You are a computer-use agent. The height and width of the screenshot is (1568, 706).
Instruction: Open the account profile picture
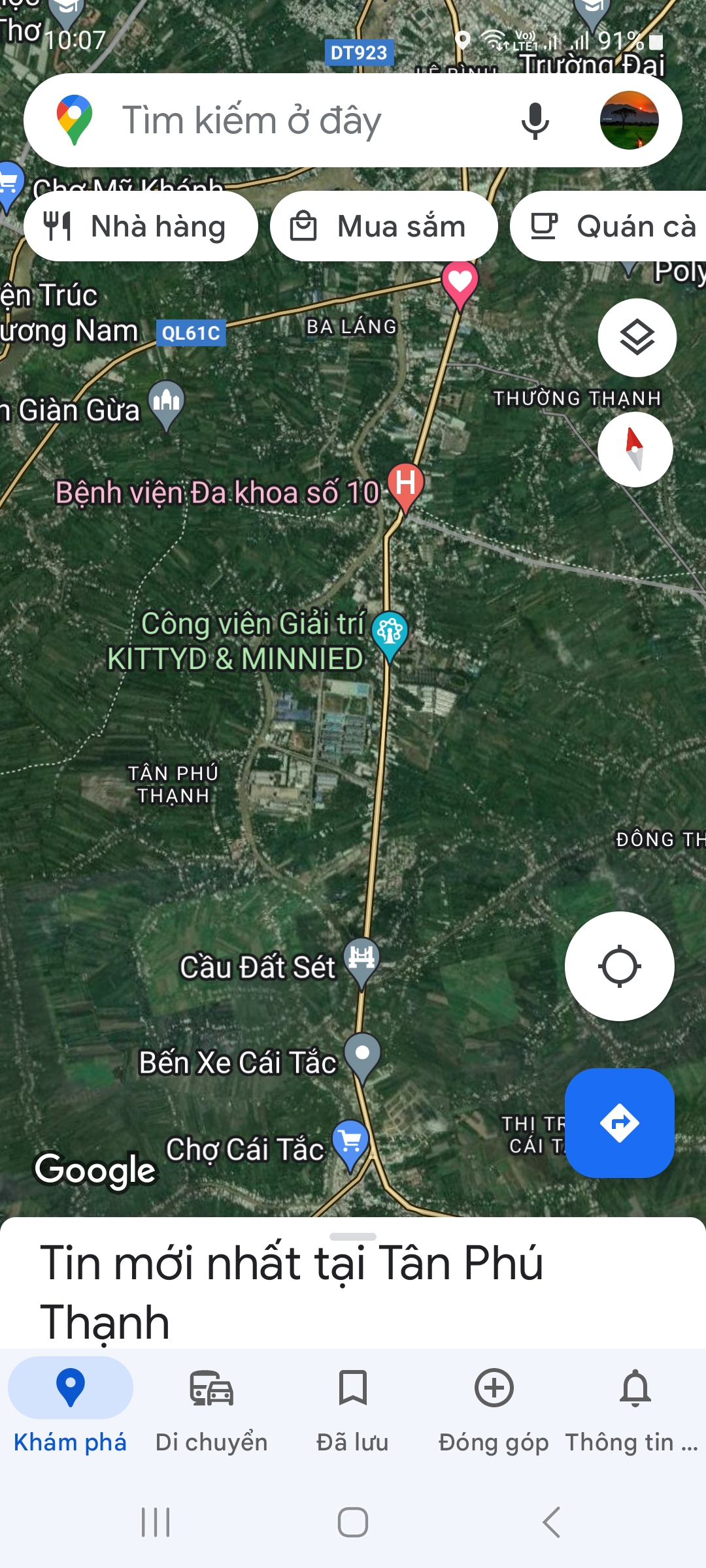(x=629, y=120)
